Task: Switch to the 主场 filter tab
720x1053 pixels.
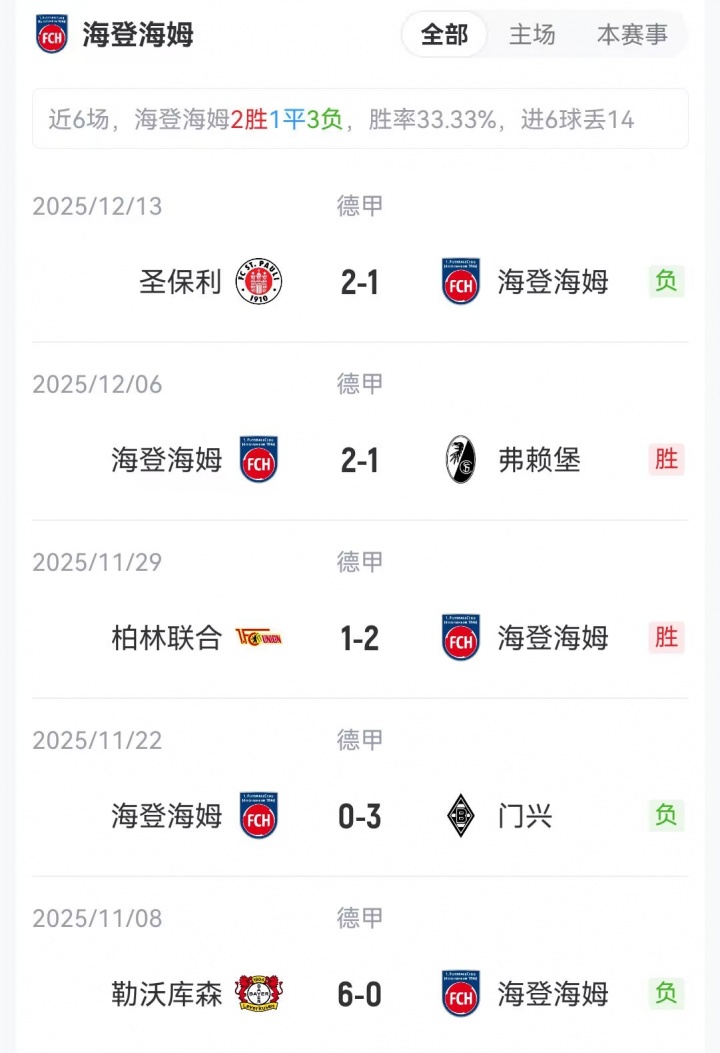Action: coord(532,35)
